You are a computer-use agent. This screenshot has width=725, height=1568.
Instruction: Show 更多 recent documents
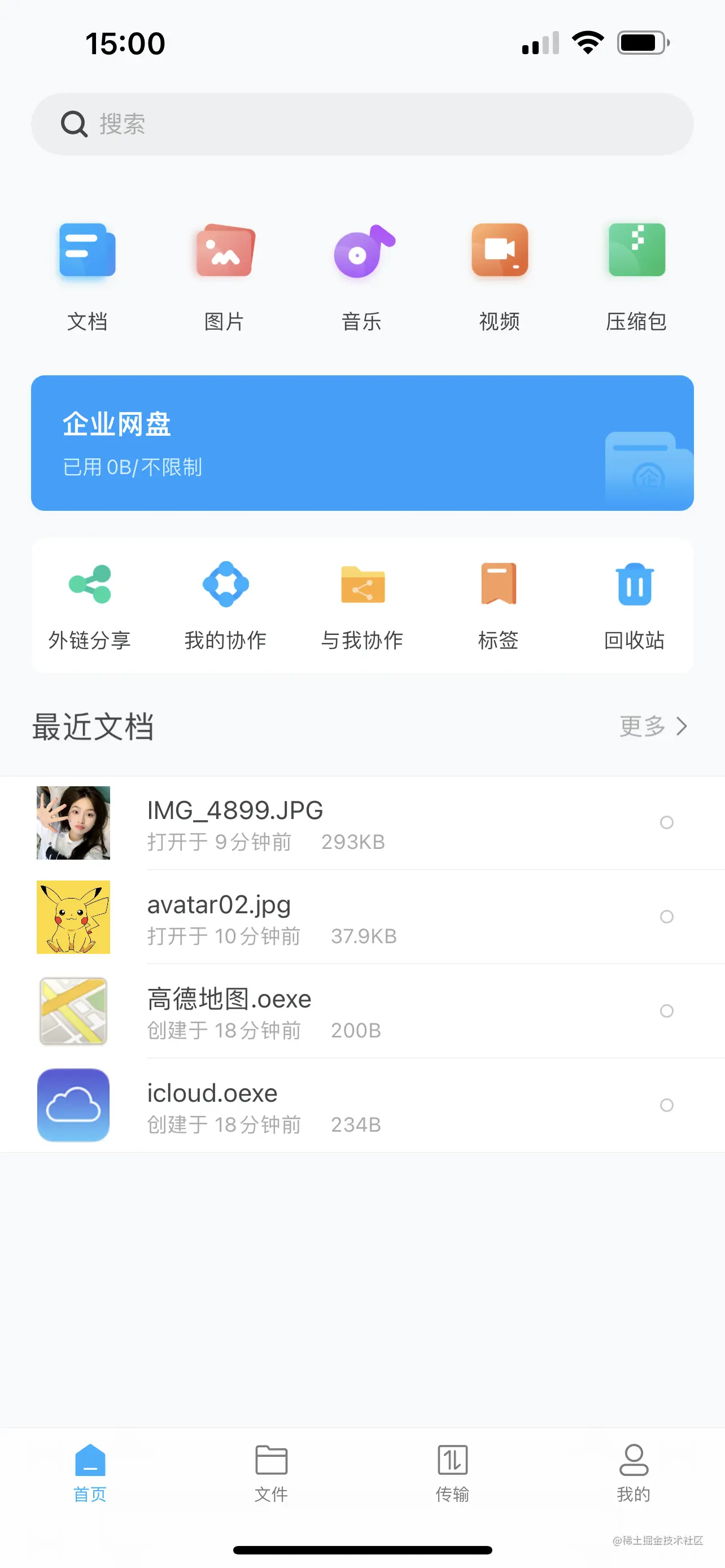point(653,725)
